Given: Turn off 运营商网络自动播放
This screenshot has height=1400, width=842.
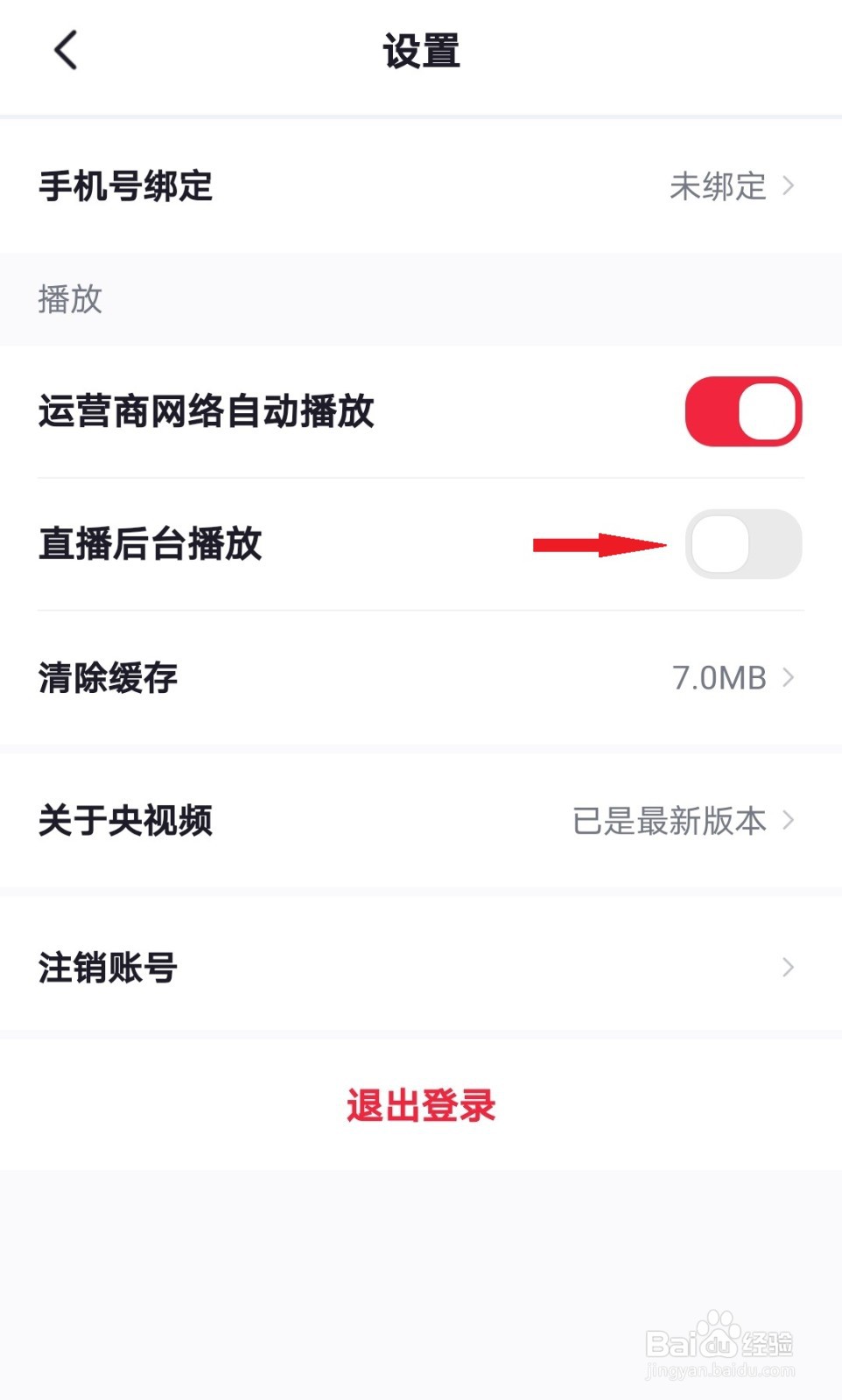Looking at the screenshot, I should click(x=743, y=411).
